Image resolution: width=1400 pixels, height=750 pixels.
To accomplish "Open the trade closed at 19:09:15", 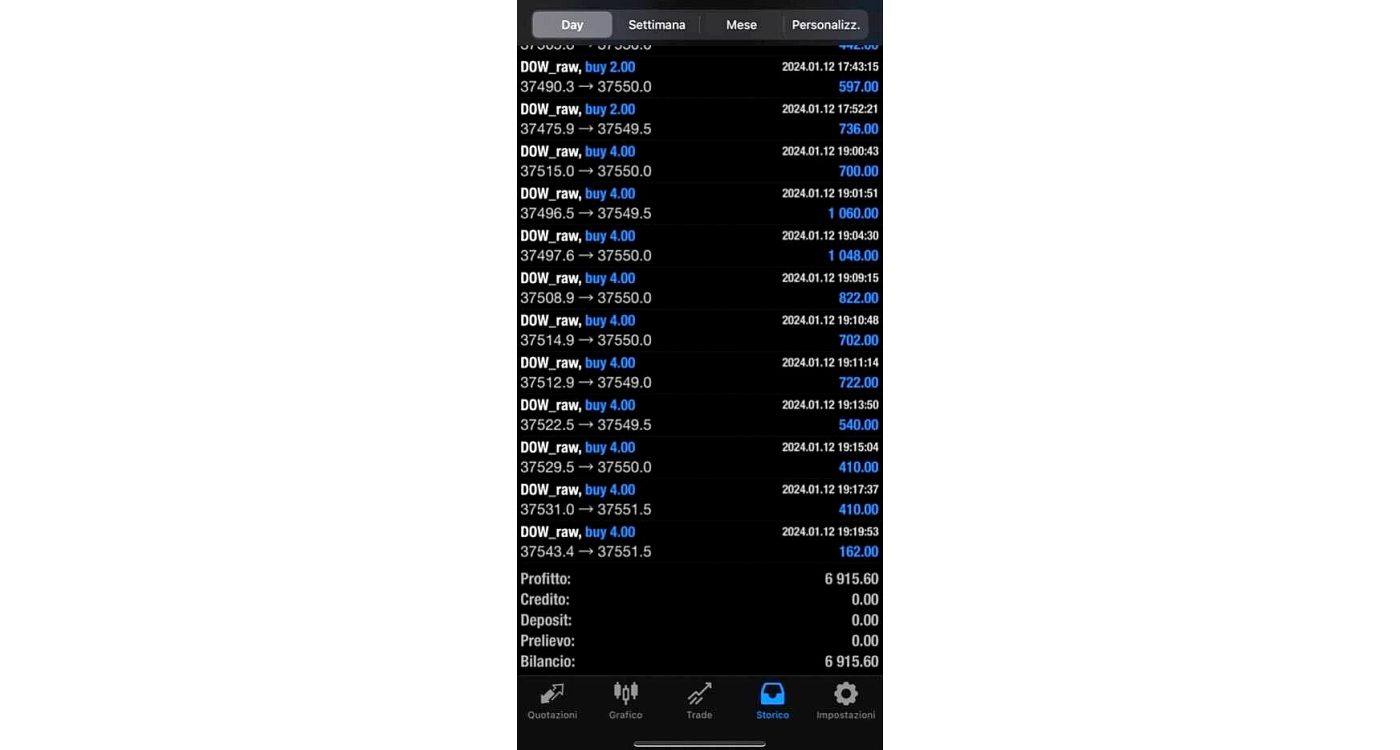I will [699, 288].
